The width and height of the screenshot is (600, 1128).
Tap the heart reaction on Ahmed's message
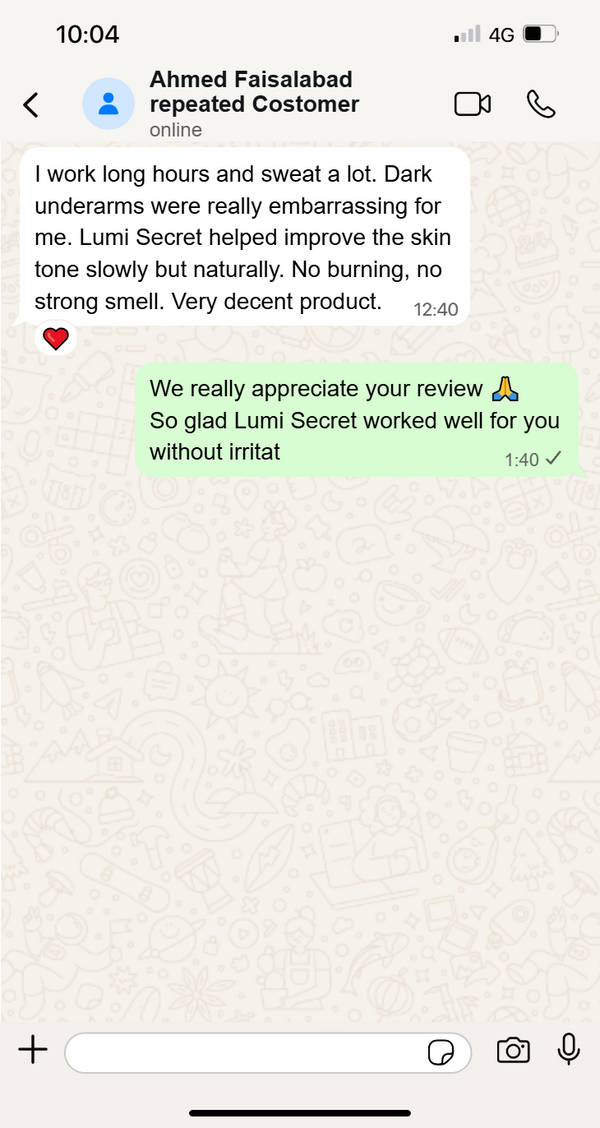click(x=56, y=339)
